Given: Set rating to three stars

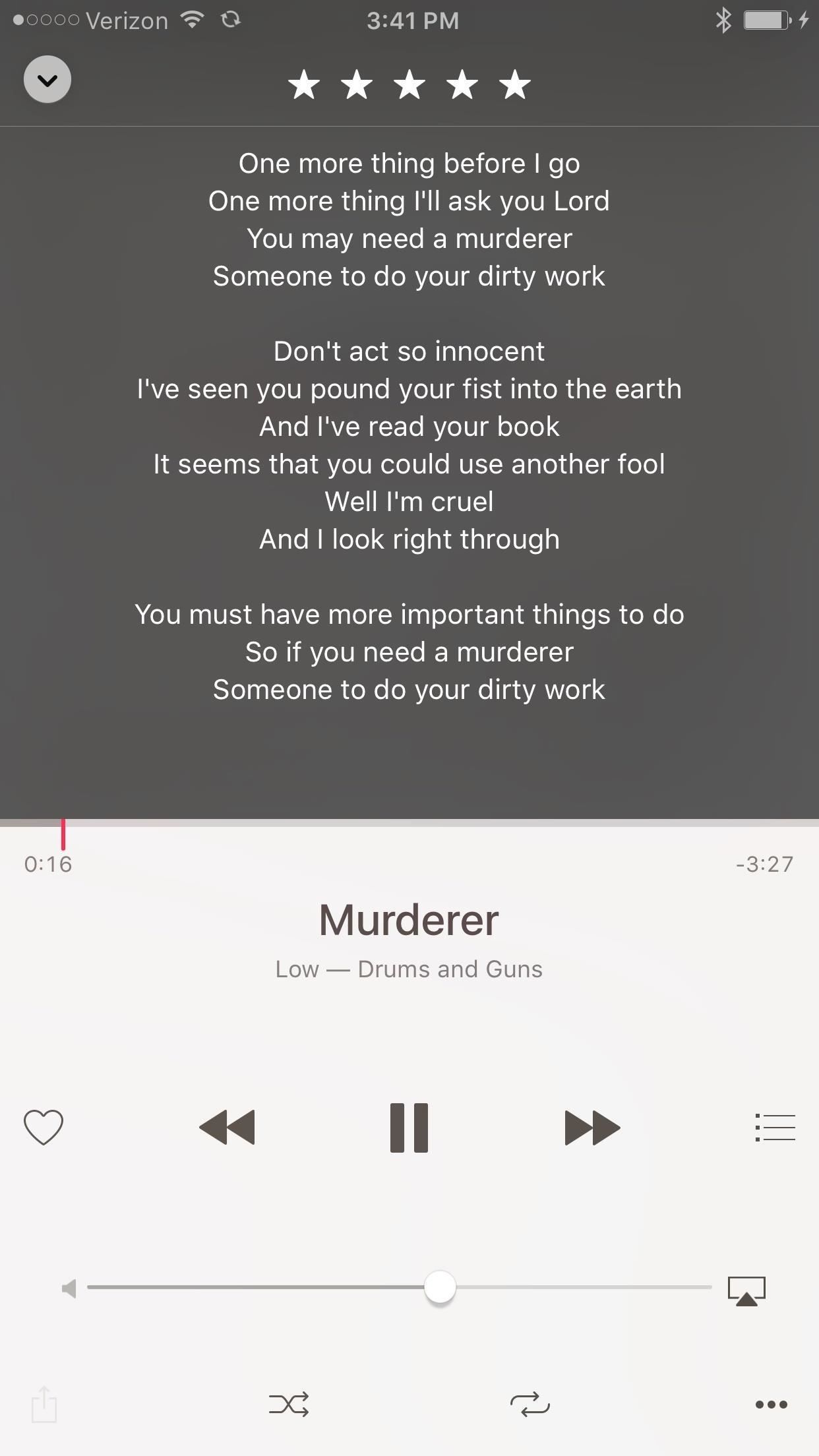Looking at the screenshot, I should point(409,85).
